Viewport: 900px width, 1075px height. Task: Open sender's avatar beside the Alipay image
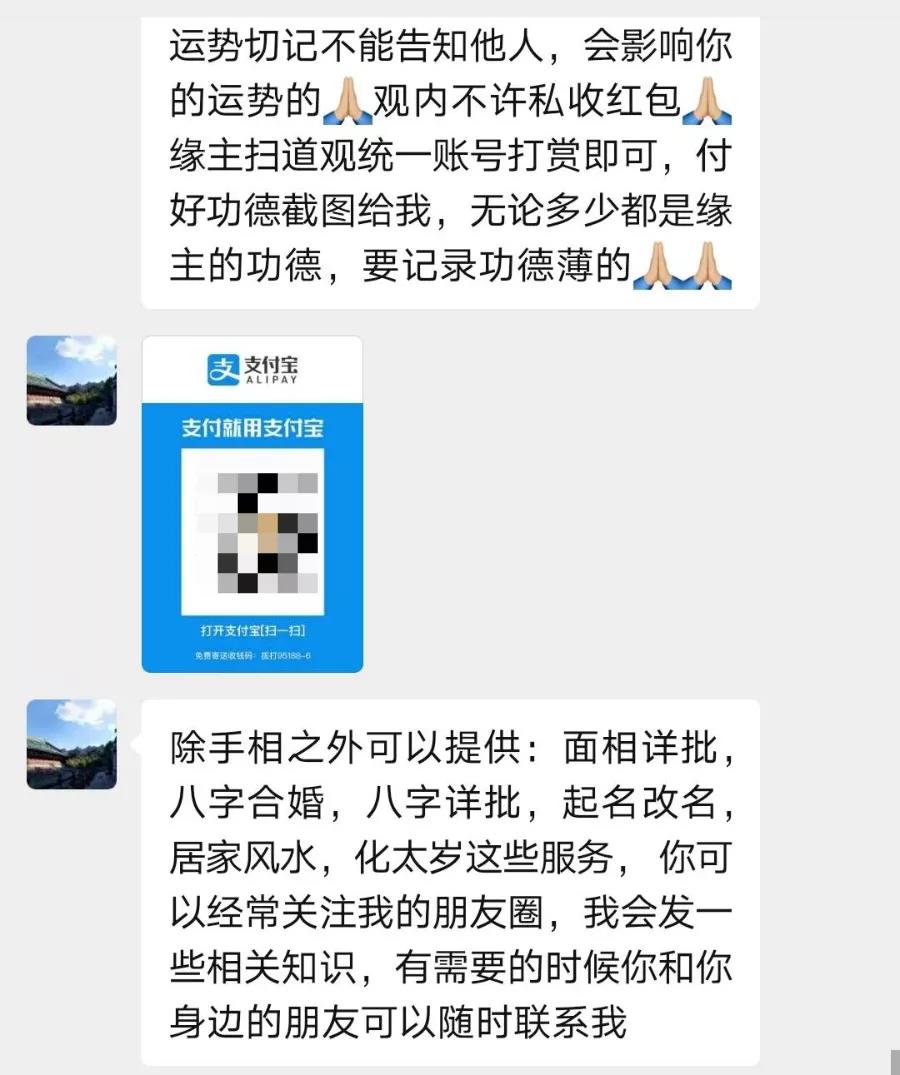click(x=71, y=381)
